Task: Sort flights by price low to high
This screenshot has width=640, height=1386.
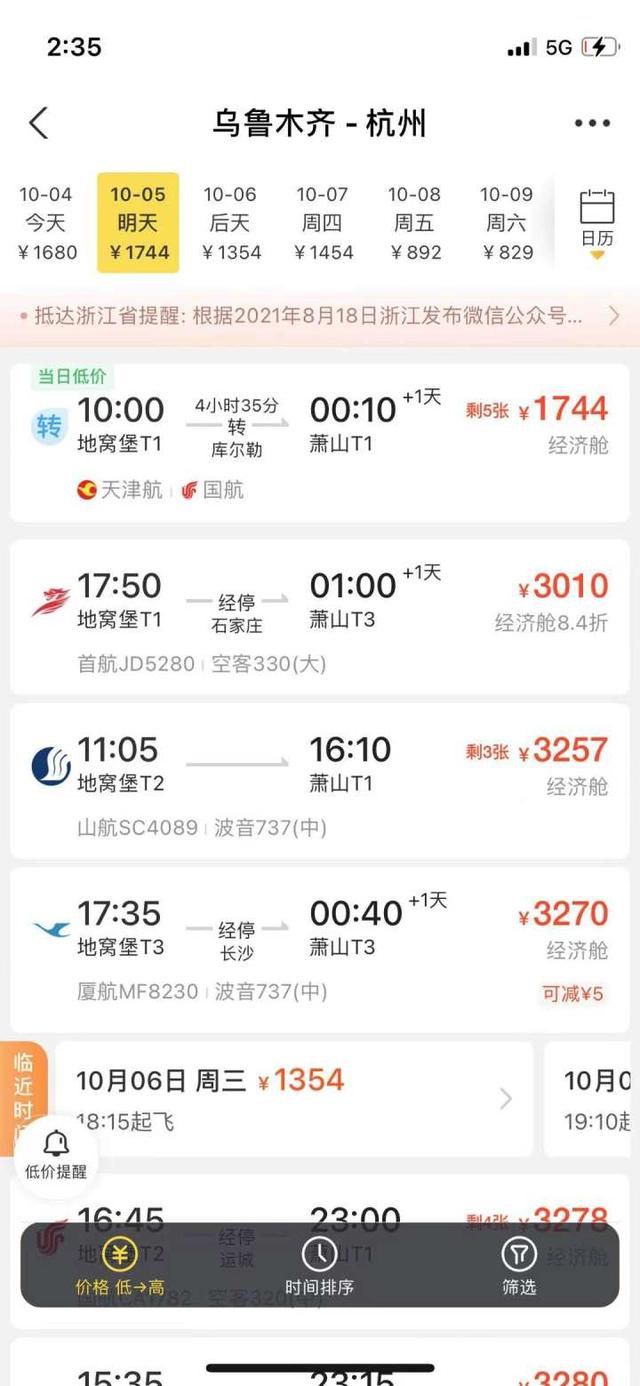Action: tap(119, 1267)
